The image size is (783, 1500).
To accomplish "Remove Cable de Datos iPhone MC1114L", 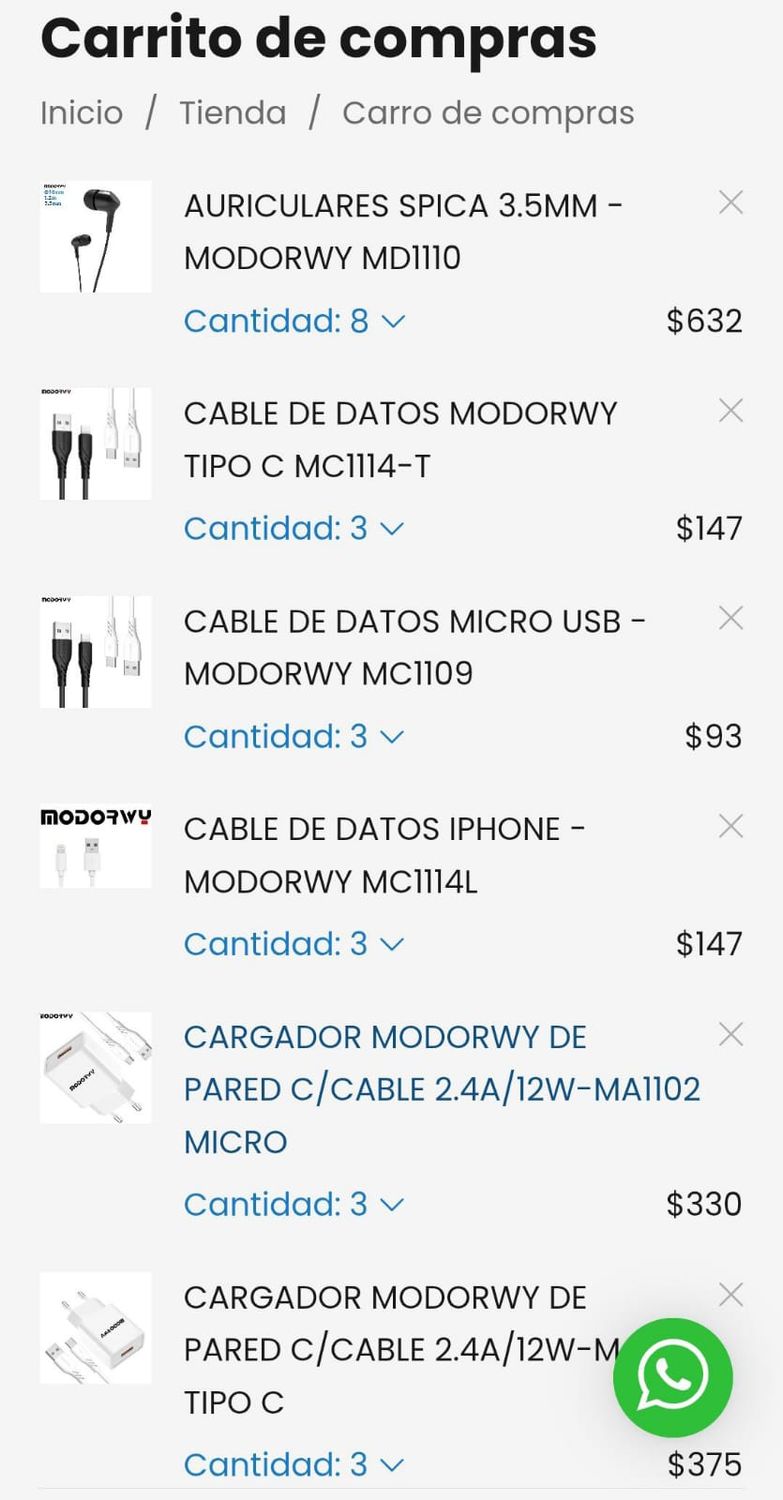I will click(x=731, y=827).
